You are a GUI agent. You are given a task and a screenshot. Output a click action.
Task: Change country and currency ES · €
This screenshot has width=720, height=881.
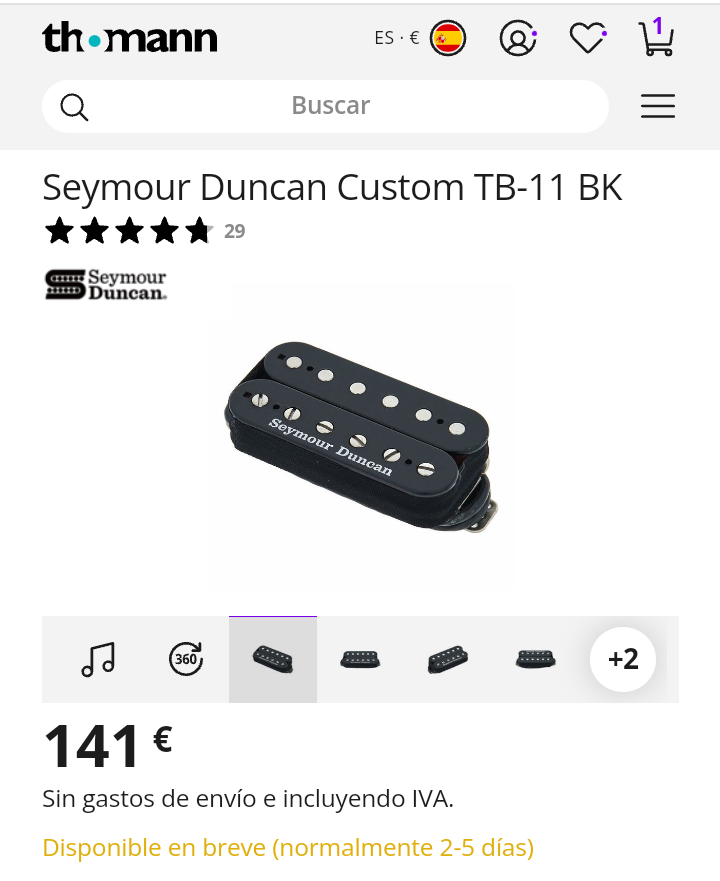tap(419, 39)
